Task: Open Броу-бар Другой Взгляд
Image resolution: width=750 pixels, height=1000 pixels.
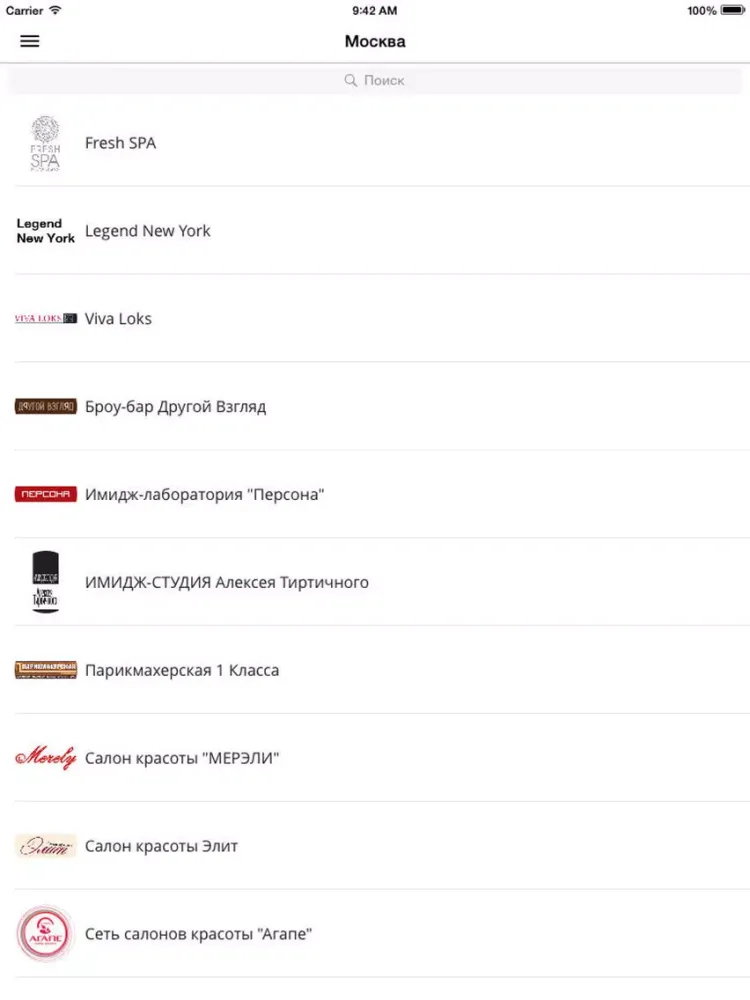Action: pyautogui.click(x=175, y=407)
